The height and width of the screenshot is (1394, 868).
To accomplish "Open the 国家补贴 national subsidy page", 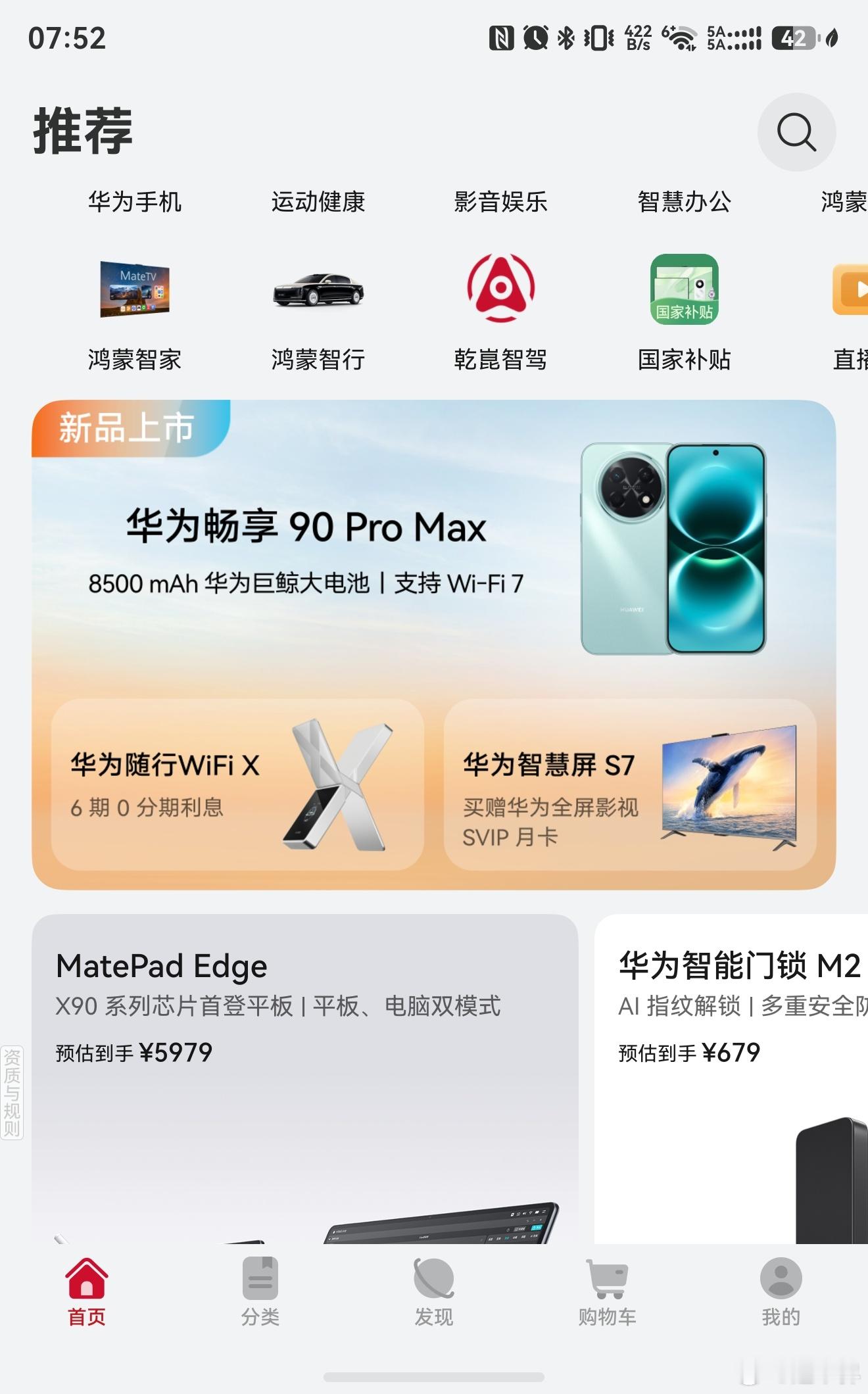I will (685, 309).
